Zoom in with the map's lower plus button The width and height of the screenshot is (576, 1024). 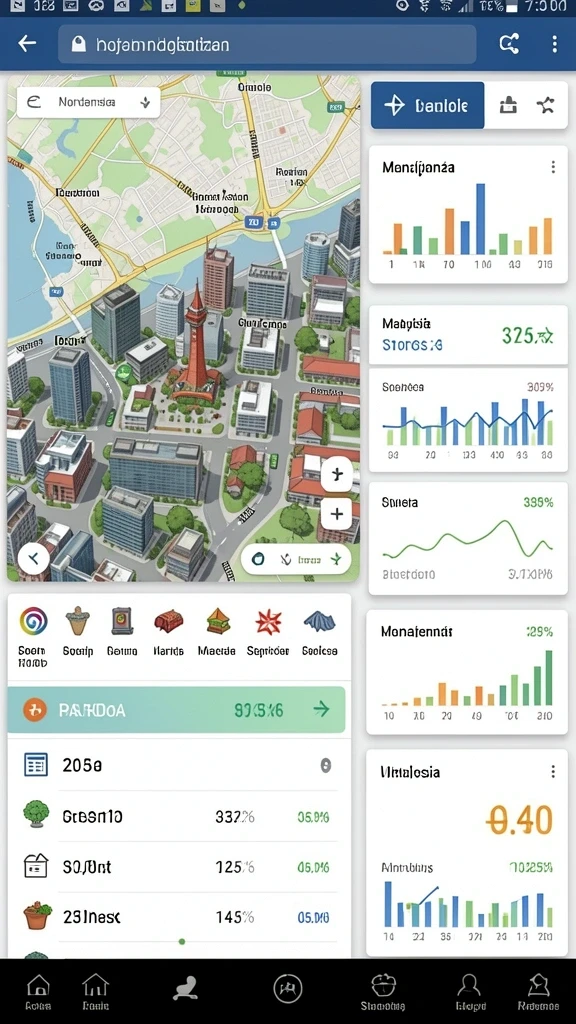click(x=336, y=514)
